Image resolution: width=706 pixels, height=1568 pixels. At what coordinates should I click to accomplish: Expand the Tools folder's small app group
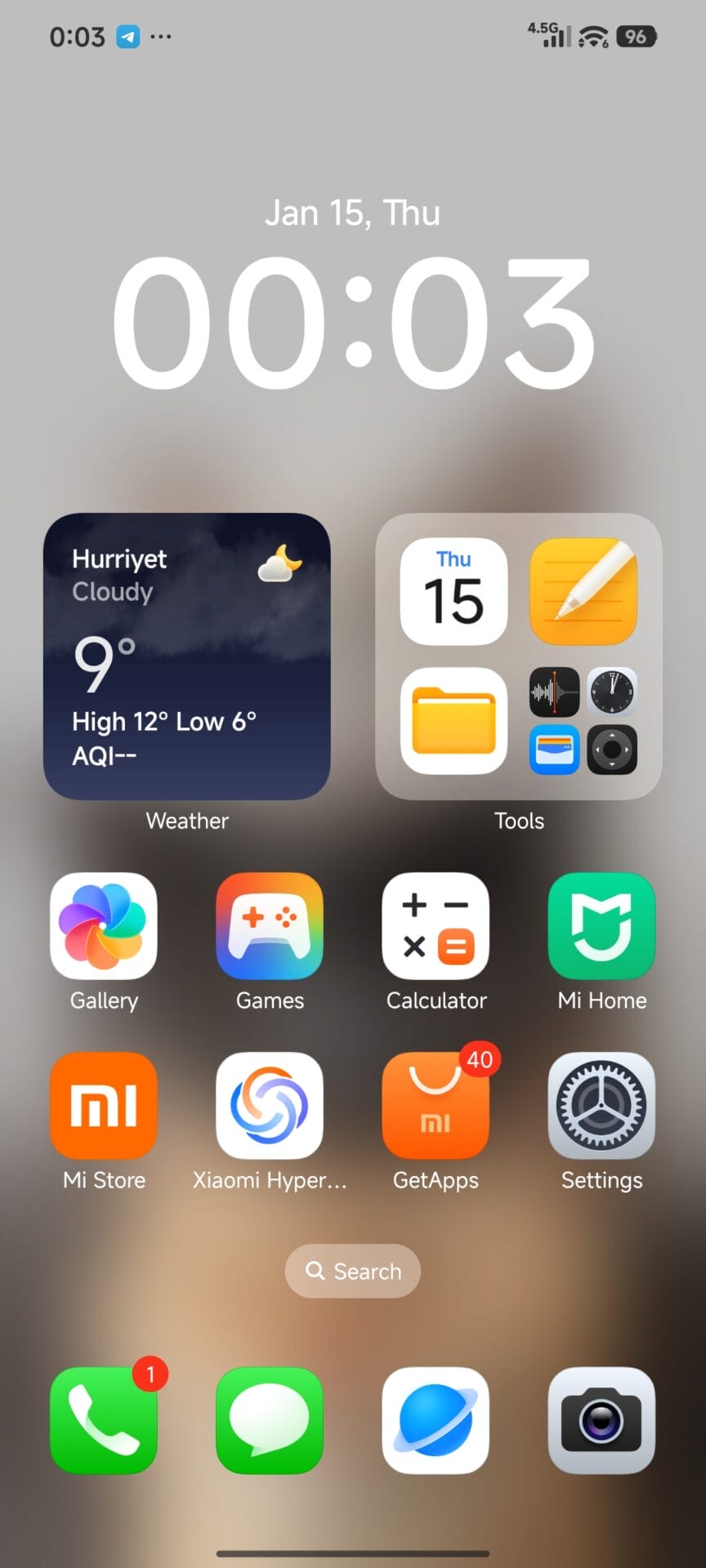pyautogui.click(x=583, y=720)
